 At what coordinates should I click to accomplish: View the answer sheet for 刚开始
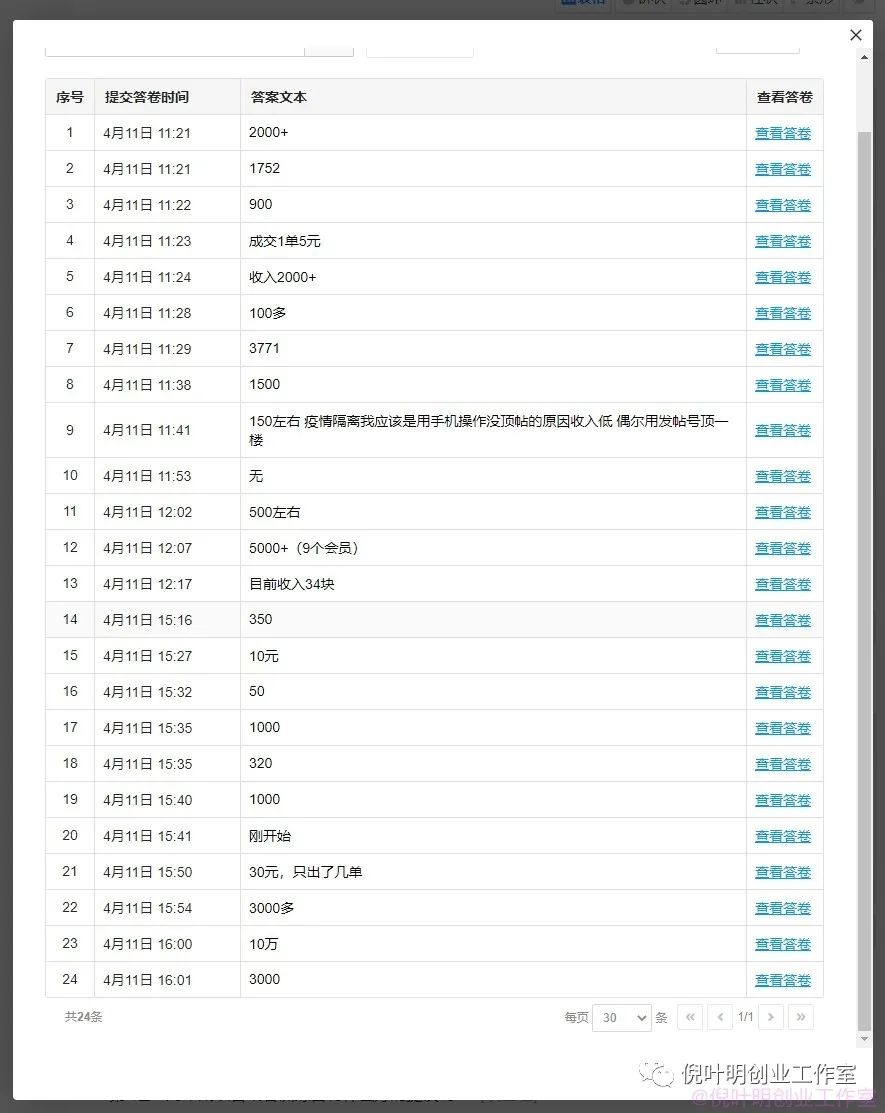click(783, 836)
